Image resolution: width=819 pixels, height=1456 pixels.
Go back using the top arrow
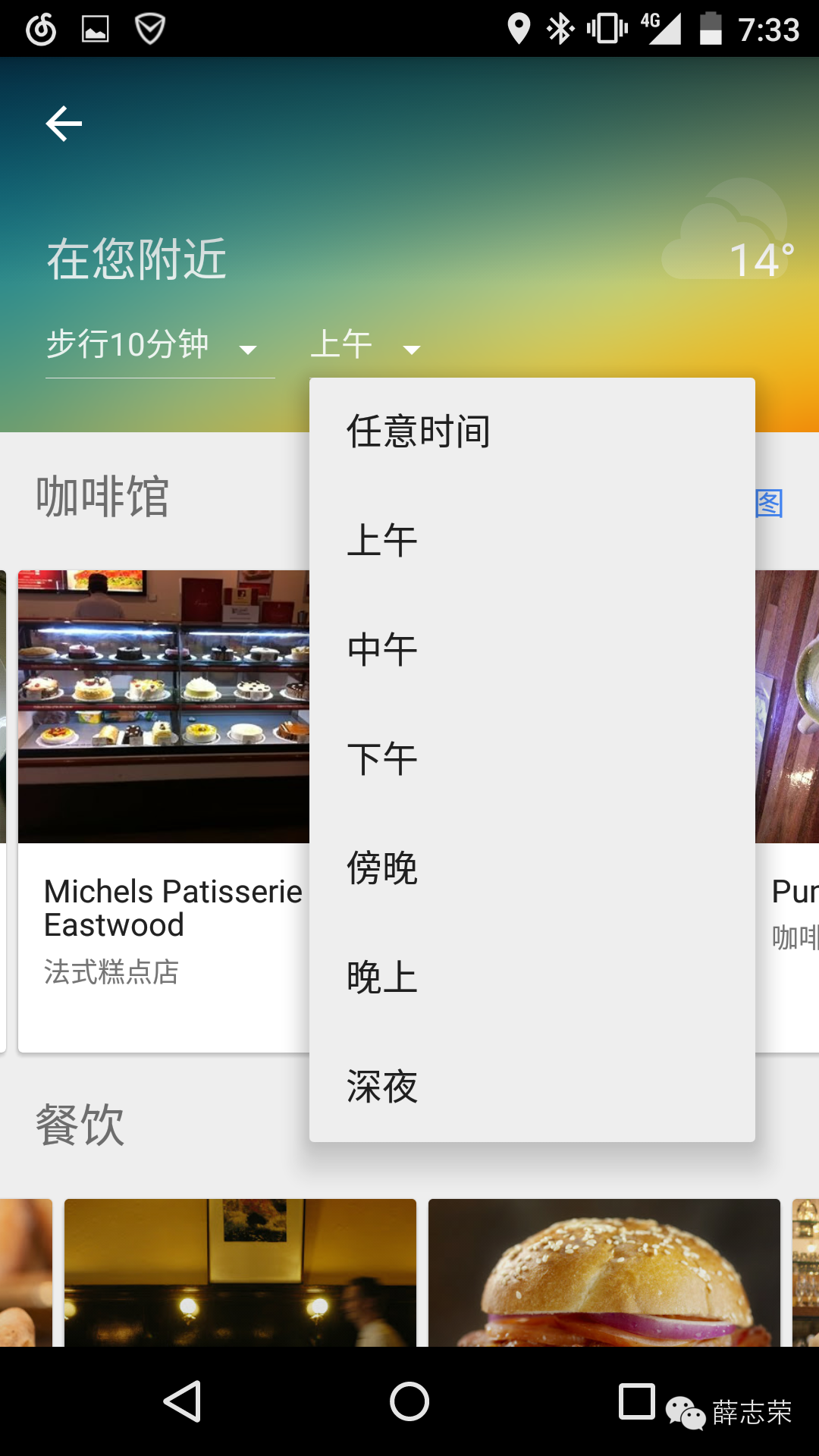coord(64,124)
